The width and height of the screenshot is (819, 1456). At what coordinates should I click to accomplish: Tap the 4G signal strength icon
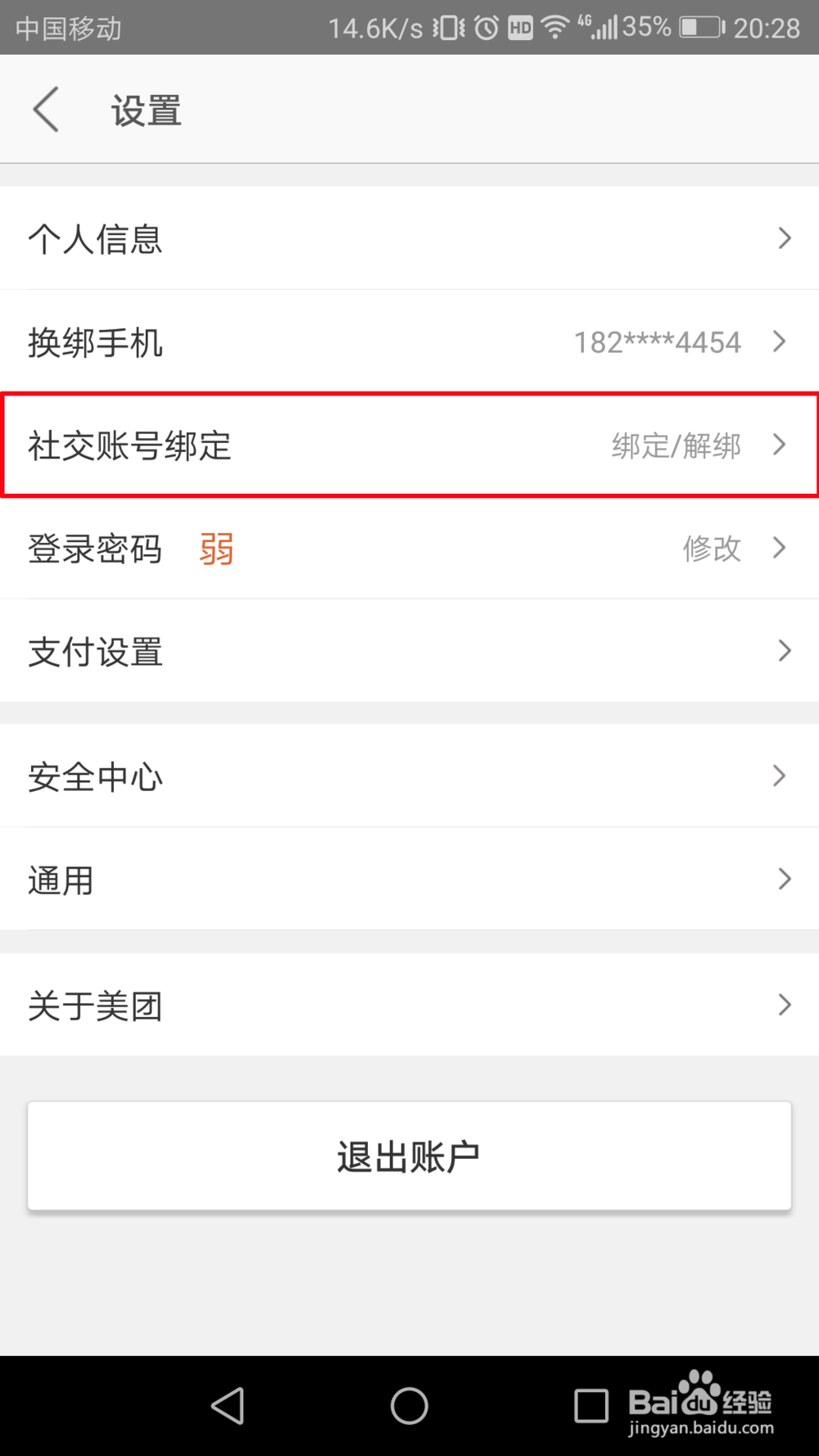coord(602,27)
